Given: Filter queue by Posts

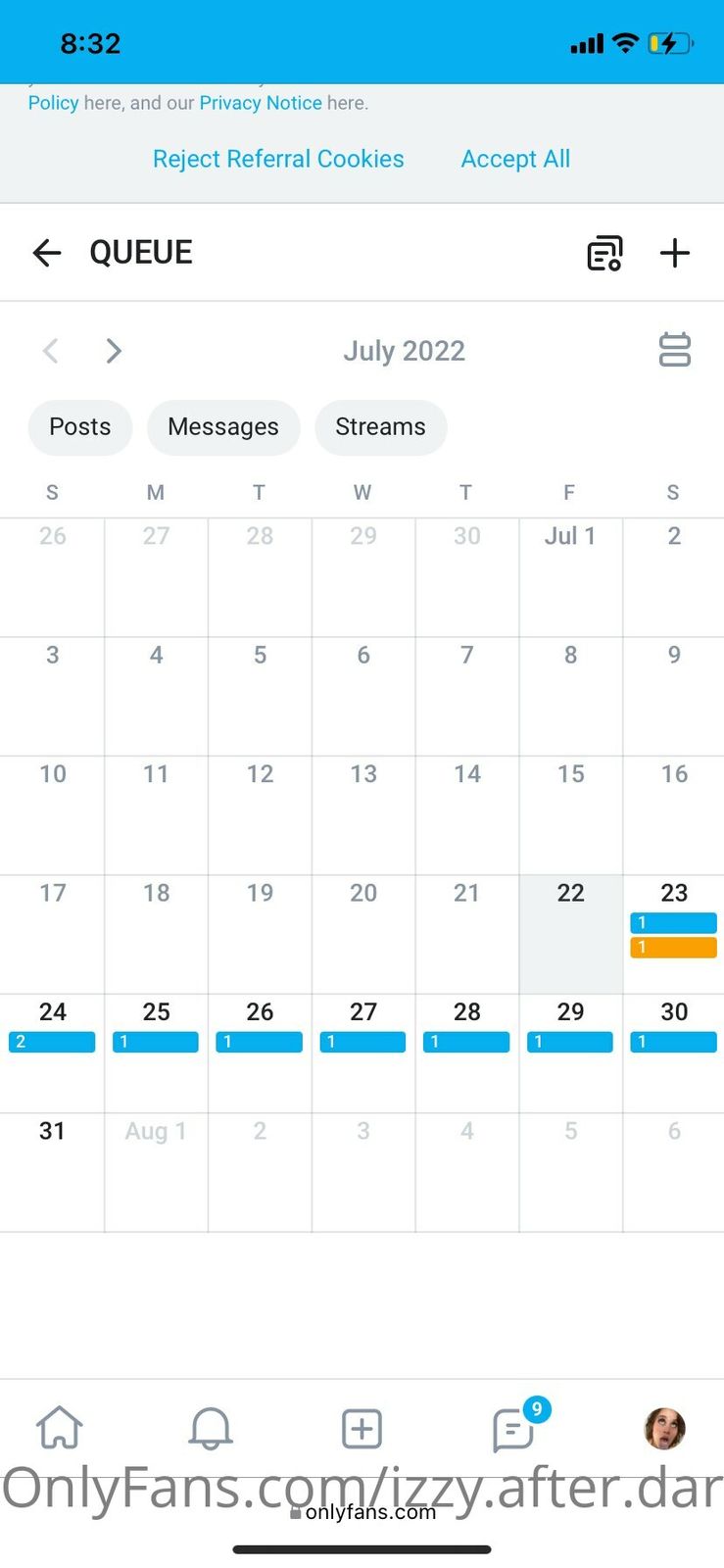Looking at the screenshot, I should tap(79, 427).
